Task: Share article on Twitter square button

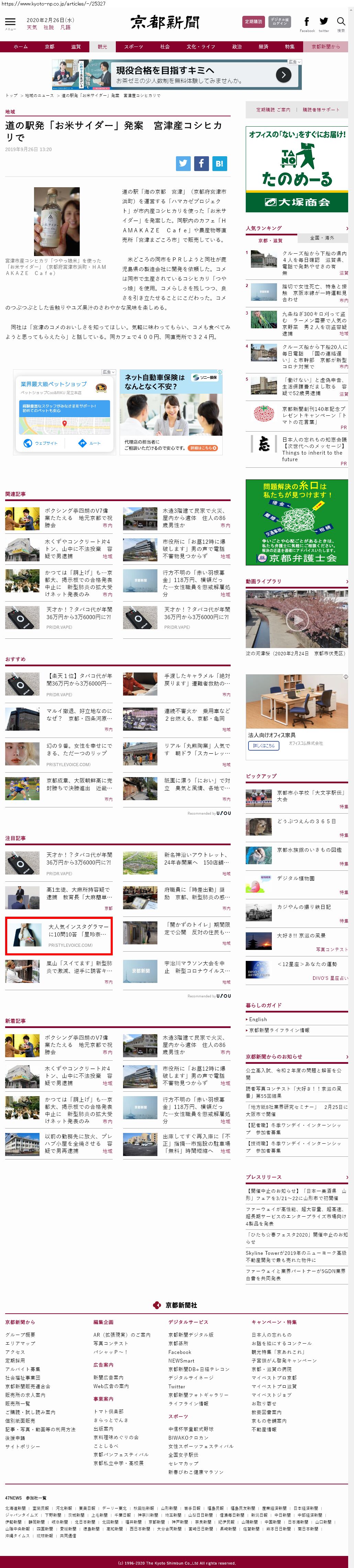Action: [183, 163]
